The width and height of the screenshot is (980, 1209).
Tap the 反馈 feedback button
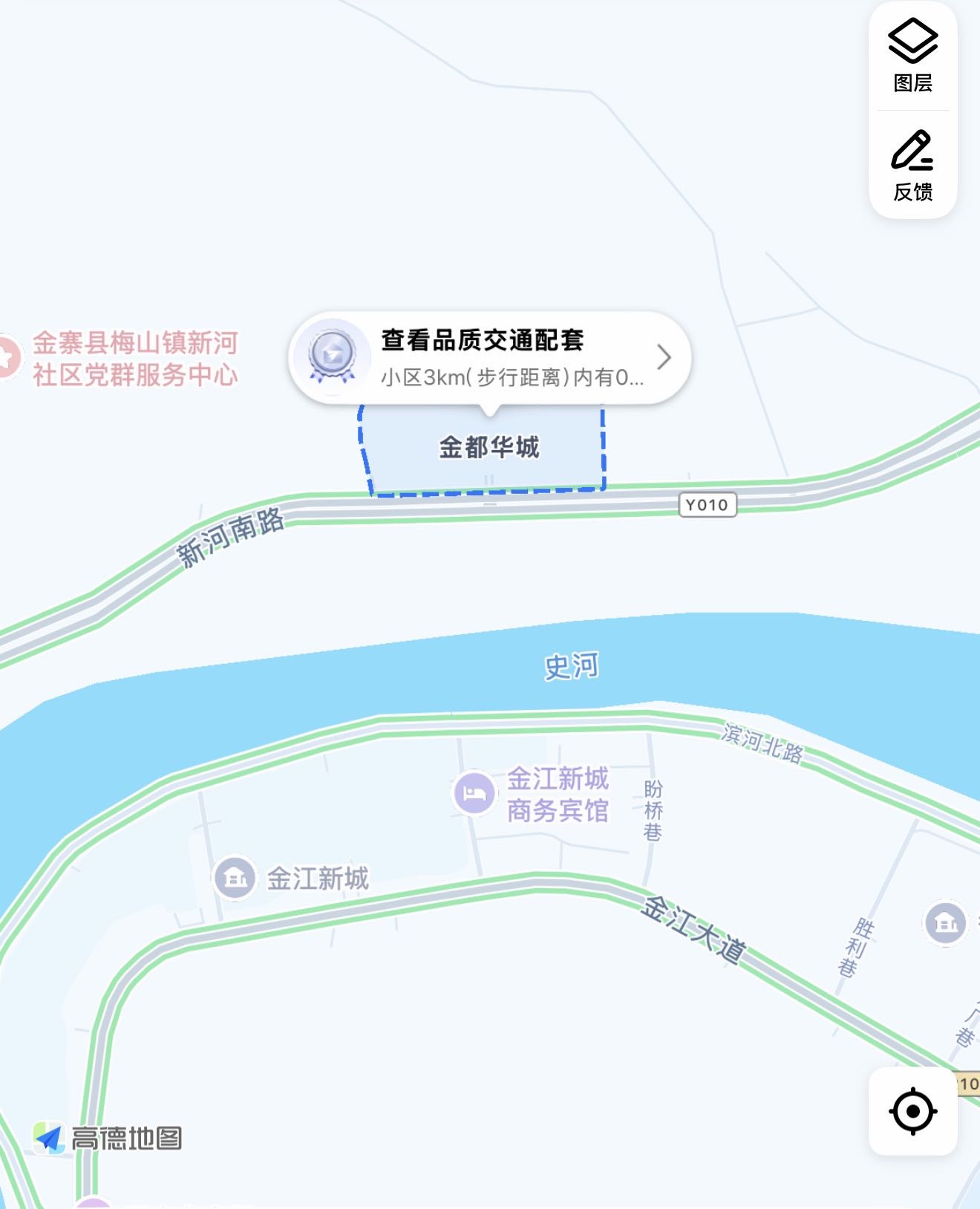[x=912, y=165]
